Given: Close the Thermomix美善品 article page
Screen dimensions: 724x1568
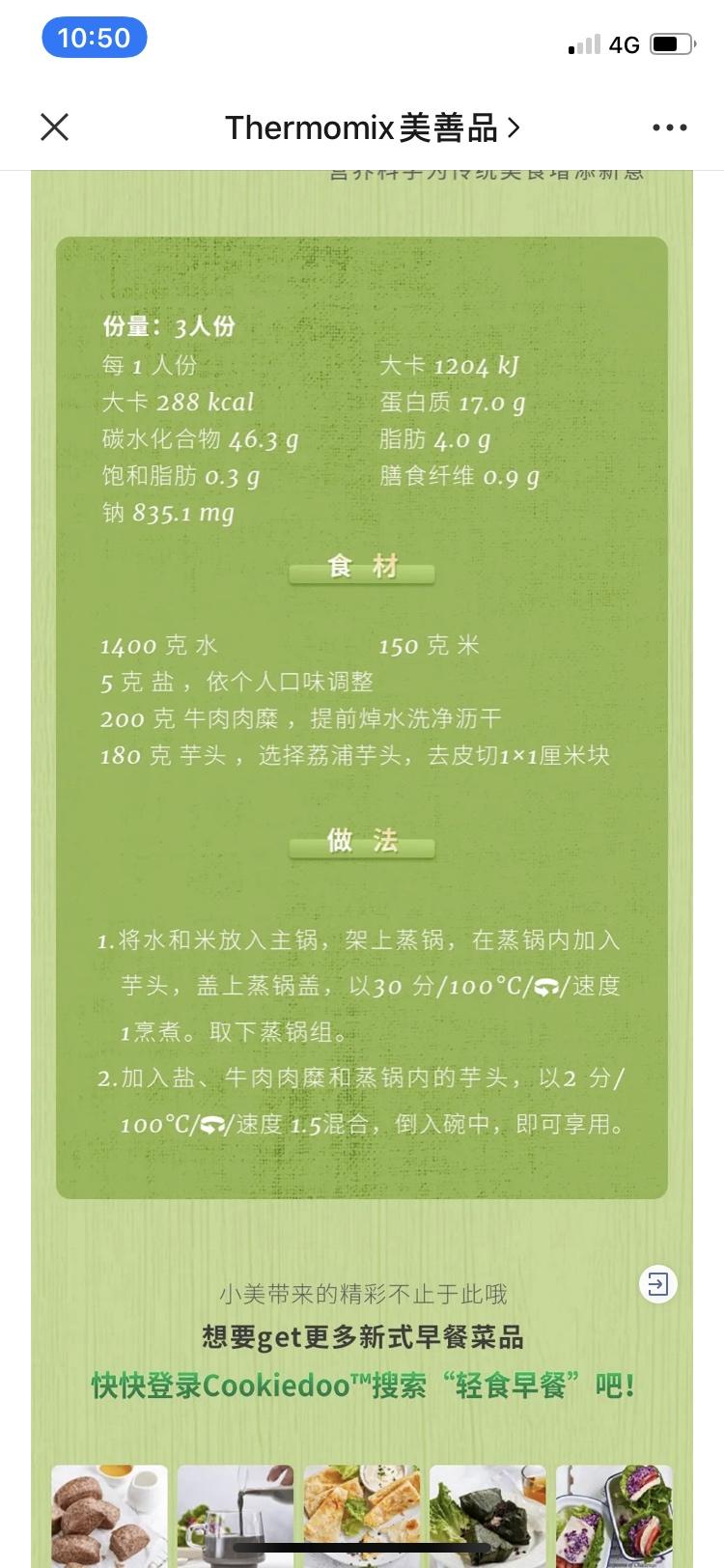Looking at the screenshot, I should [55, 126].
